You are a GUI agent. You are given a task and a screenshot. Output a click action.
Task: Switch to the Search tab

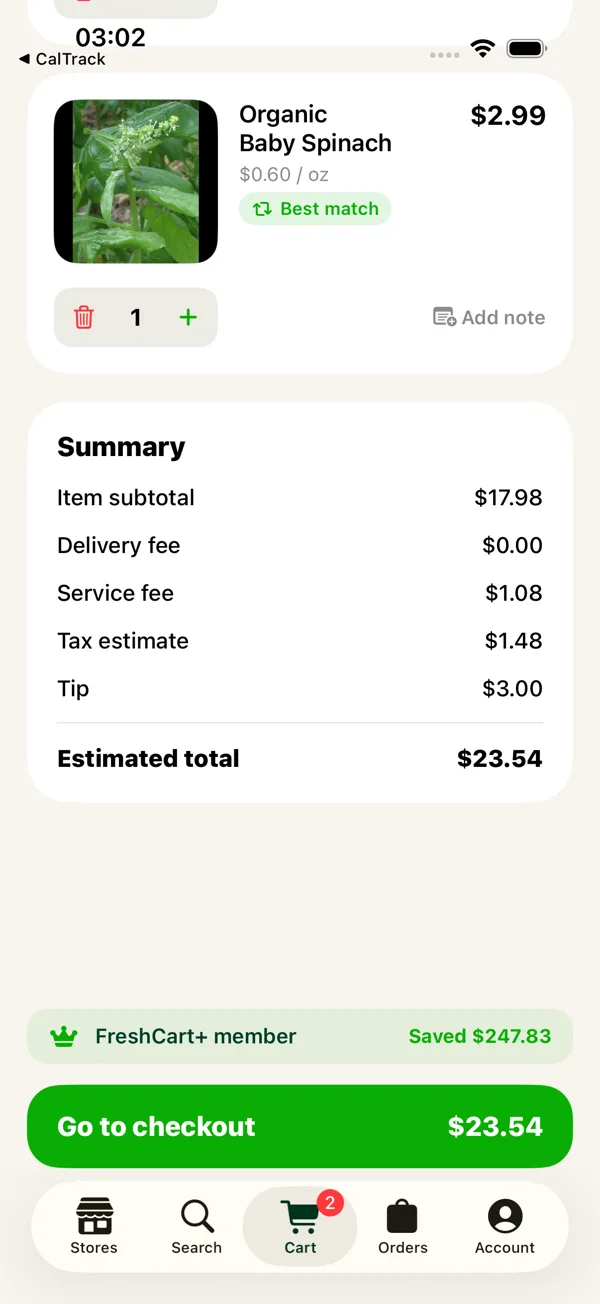(197, 1227)
